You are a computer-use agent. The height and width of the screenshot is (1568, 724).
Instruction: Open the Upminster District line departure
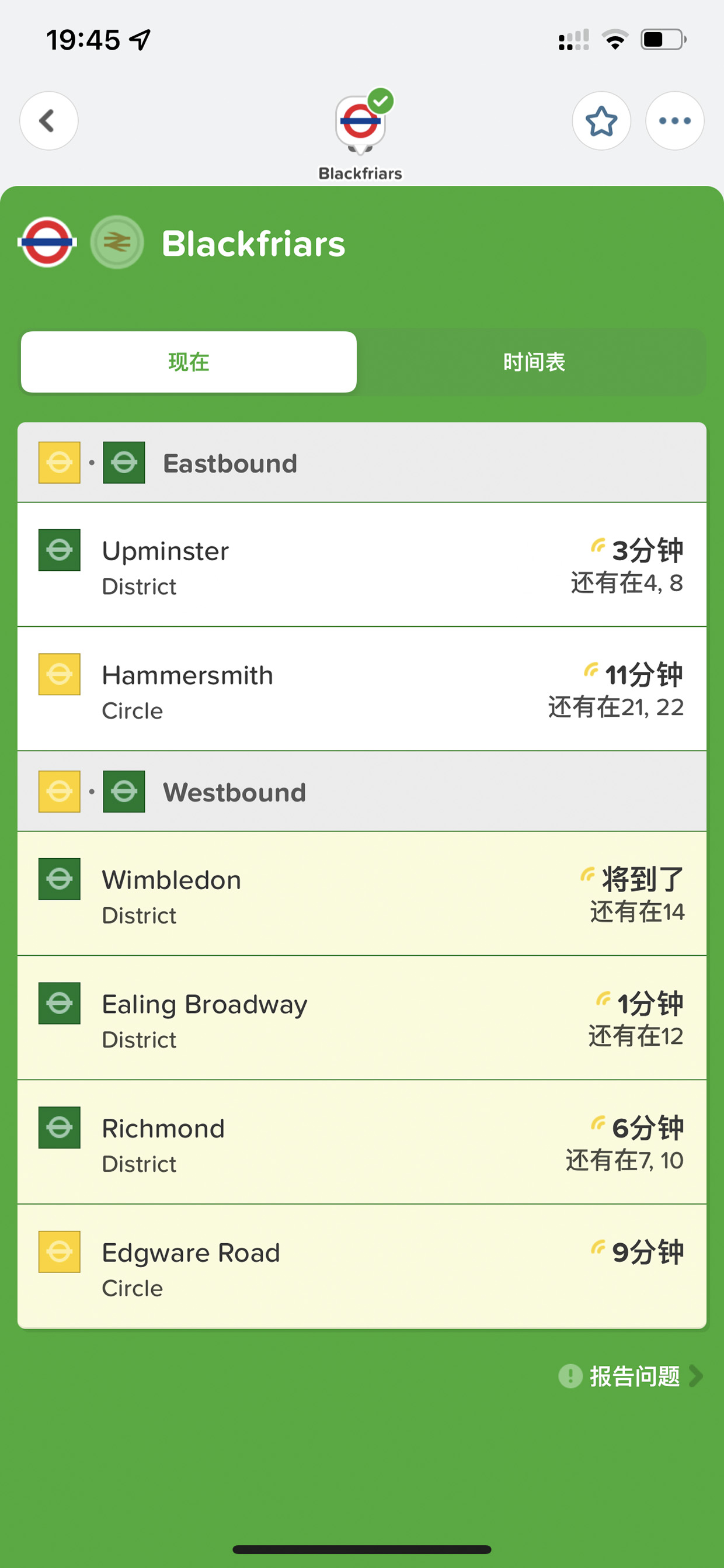362,565
